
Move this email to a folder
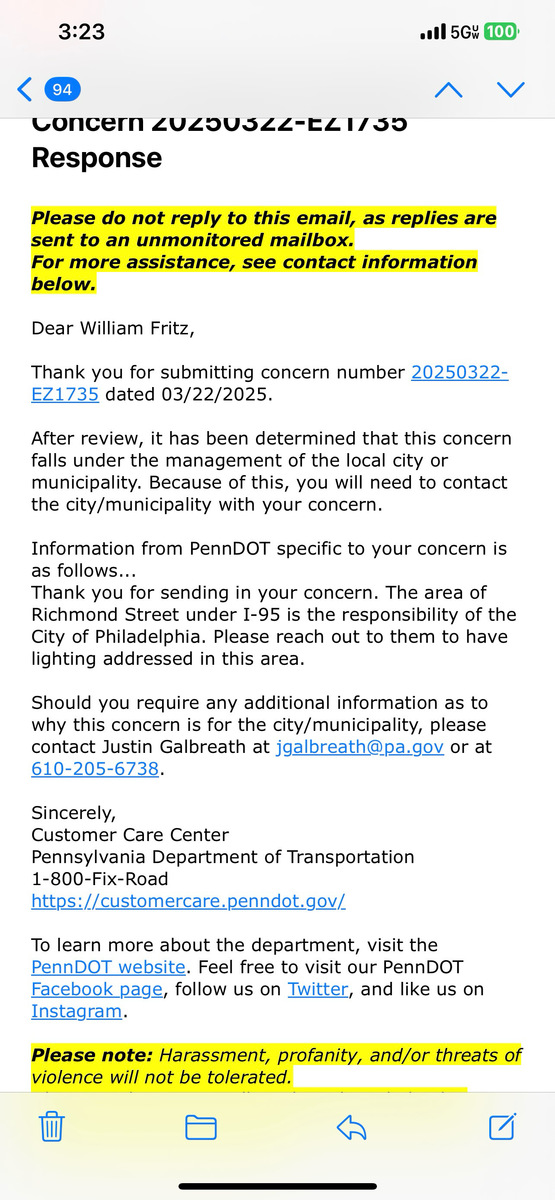point(201,1128)
